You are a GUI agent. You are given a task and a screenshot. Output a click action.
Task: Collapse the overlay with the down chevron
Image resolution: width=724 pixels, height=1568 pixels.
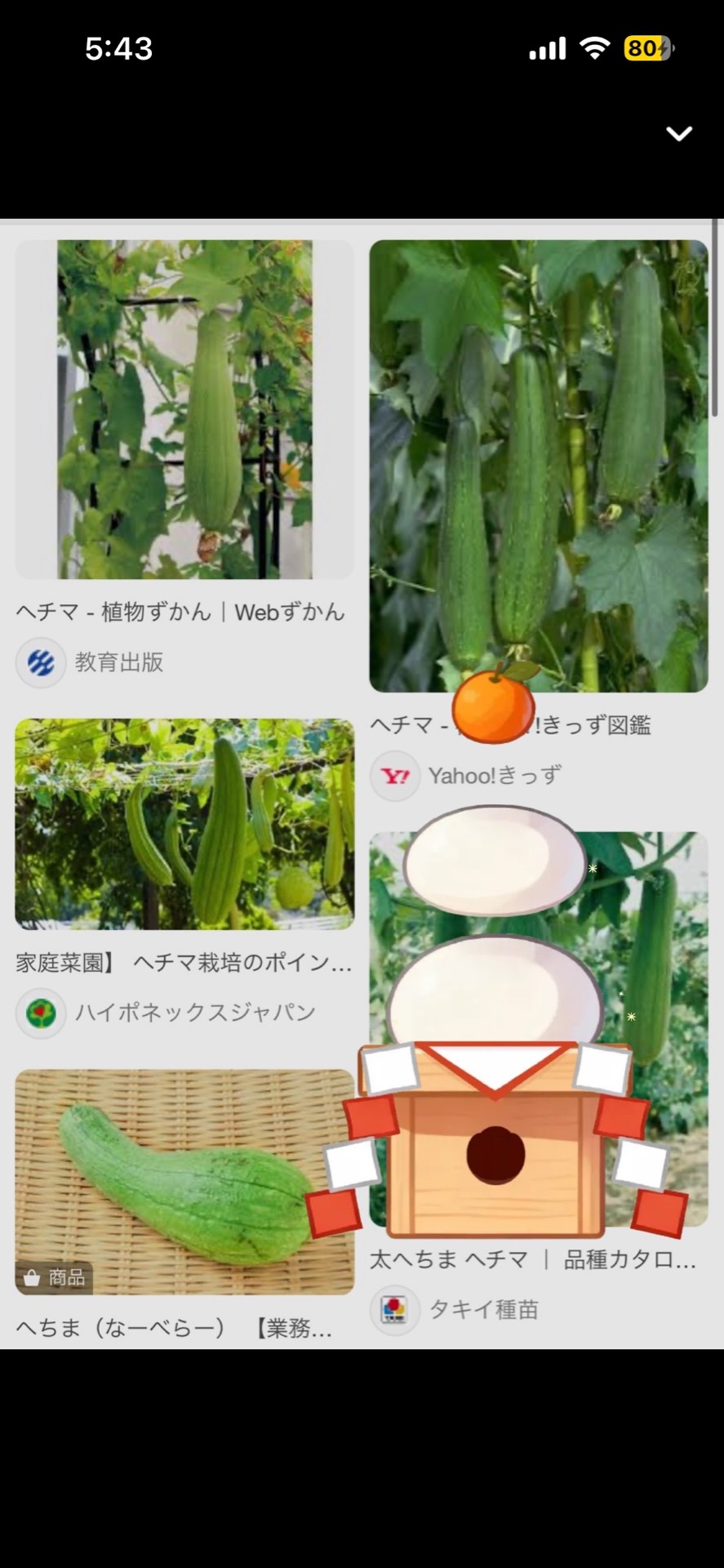[678, 133]
